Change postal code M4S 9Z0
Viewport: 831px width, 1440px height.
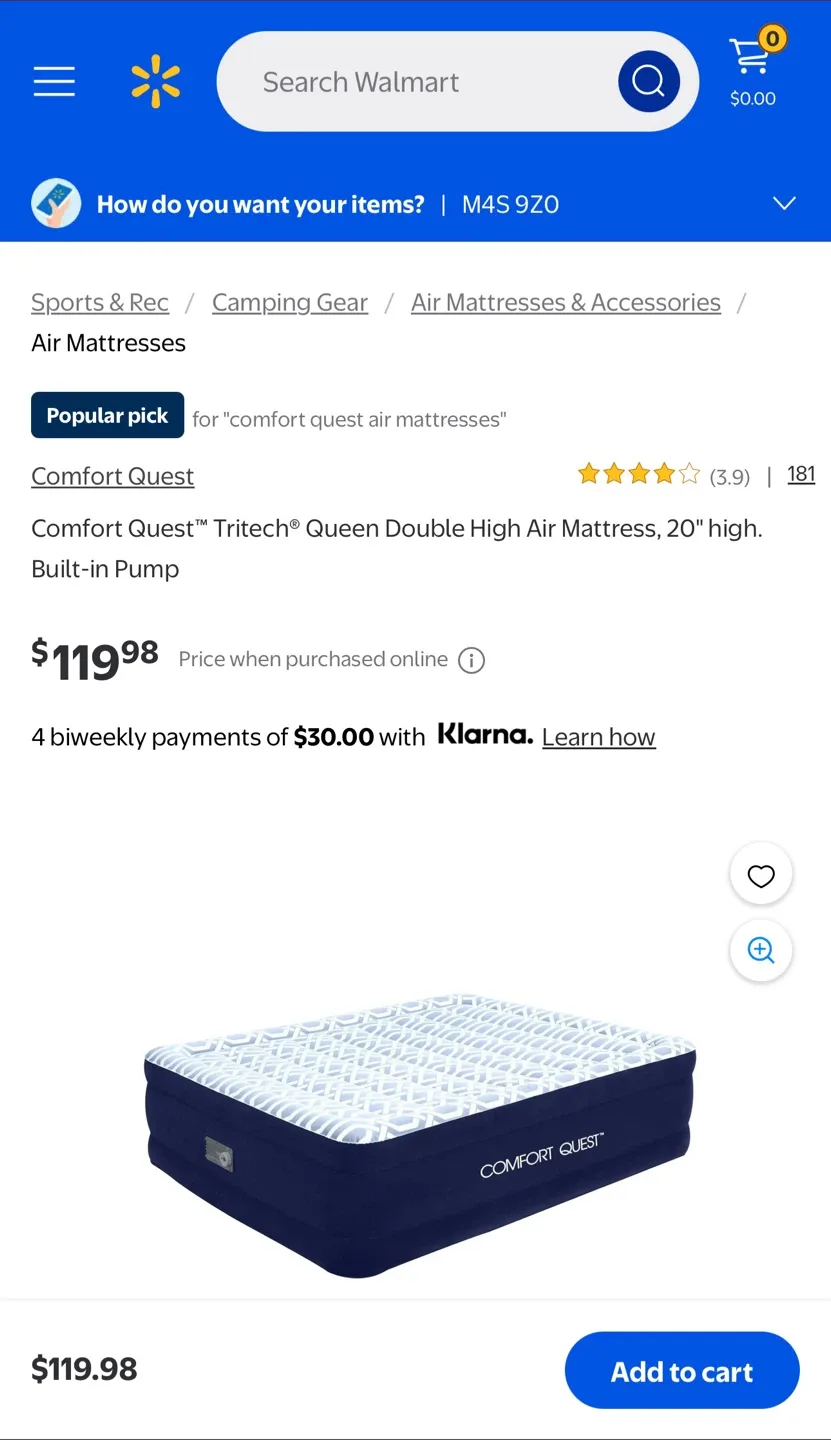tap(510, 203)
